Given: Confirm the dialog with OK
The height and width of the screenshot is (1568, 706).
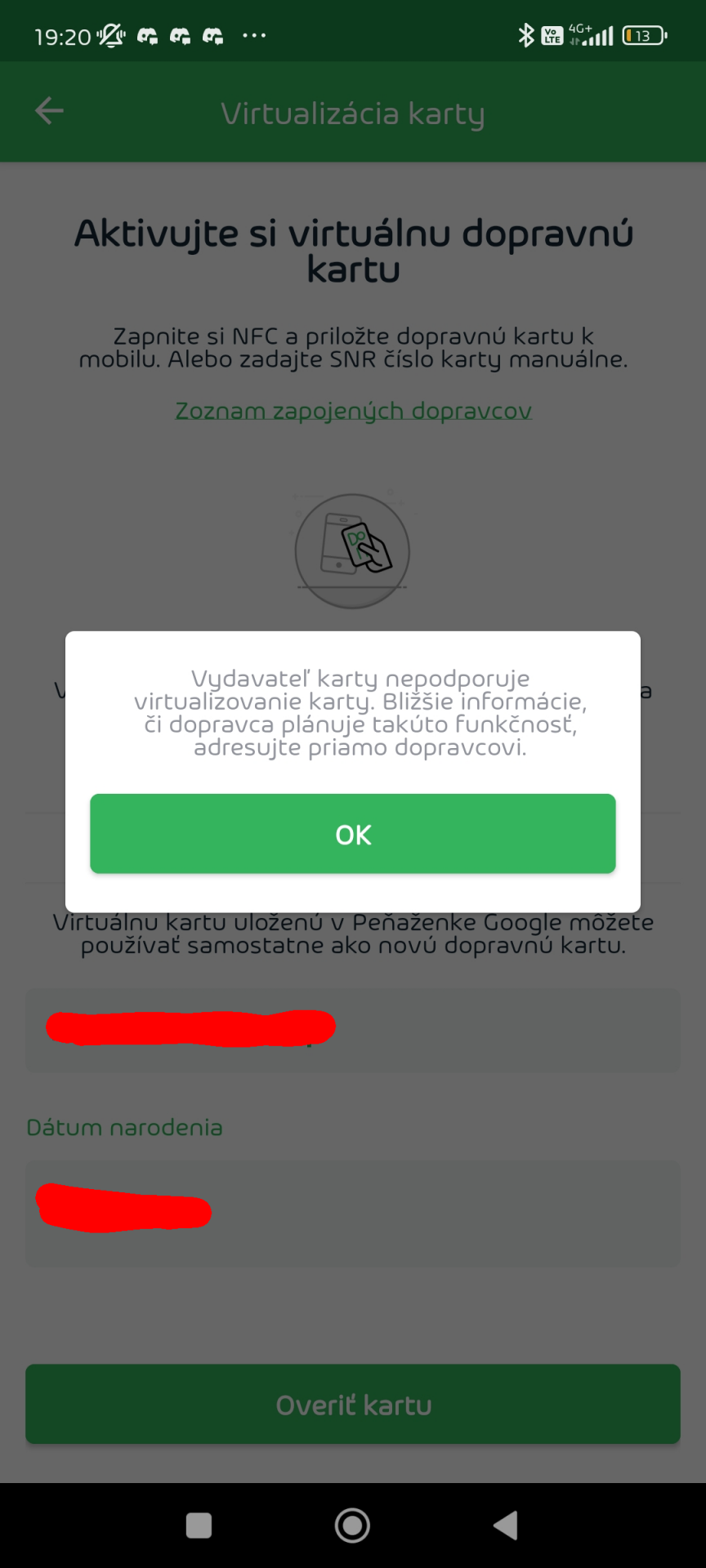Looking at the screenshot, I should coord(352,834).
